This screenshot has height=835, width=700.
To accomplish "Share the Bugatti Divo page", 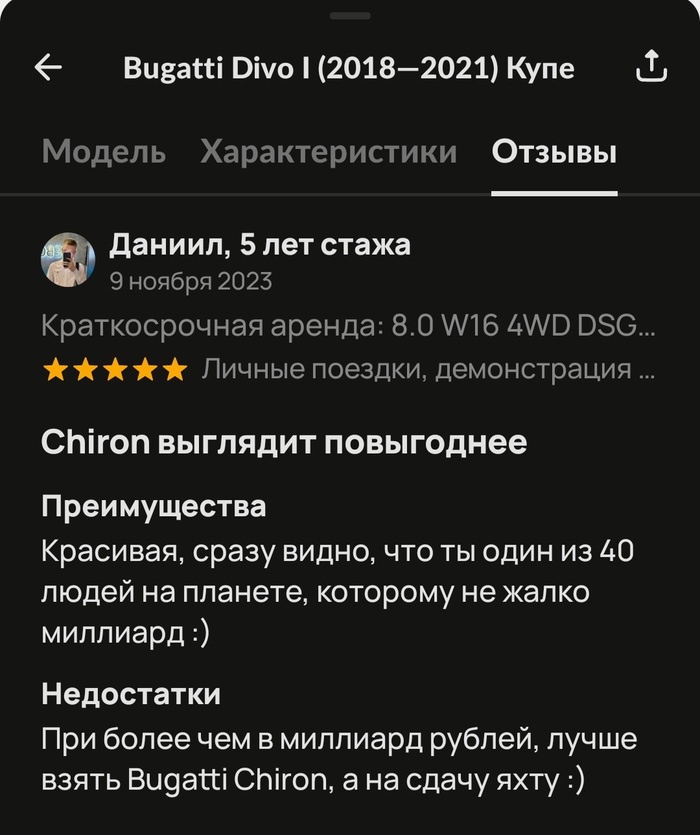I will pyautogui.click(x=651, y=67).
